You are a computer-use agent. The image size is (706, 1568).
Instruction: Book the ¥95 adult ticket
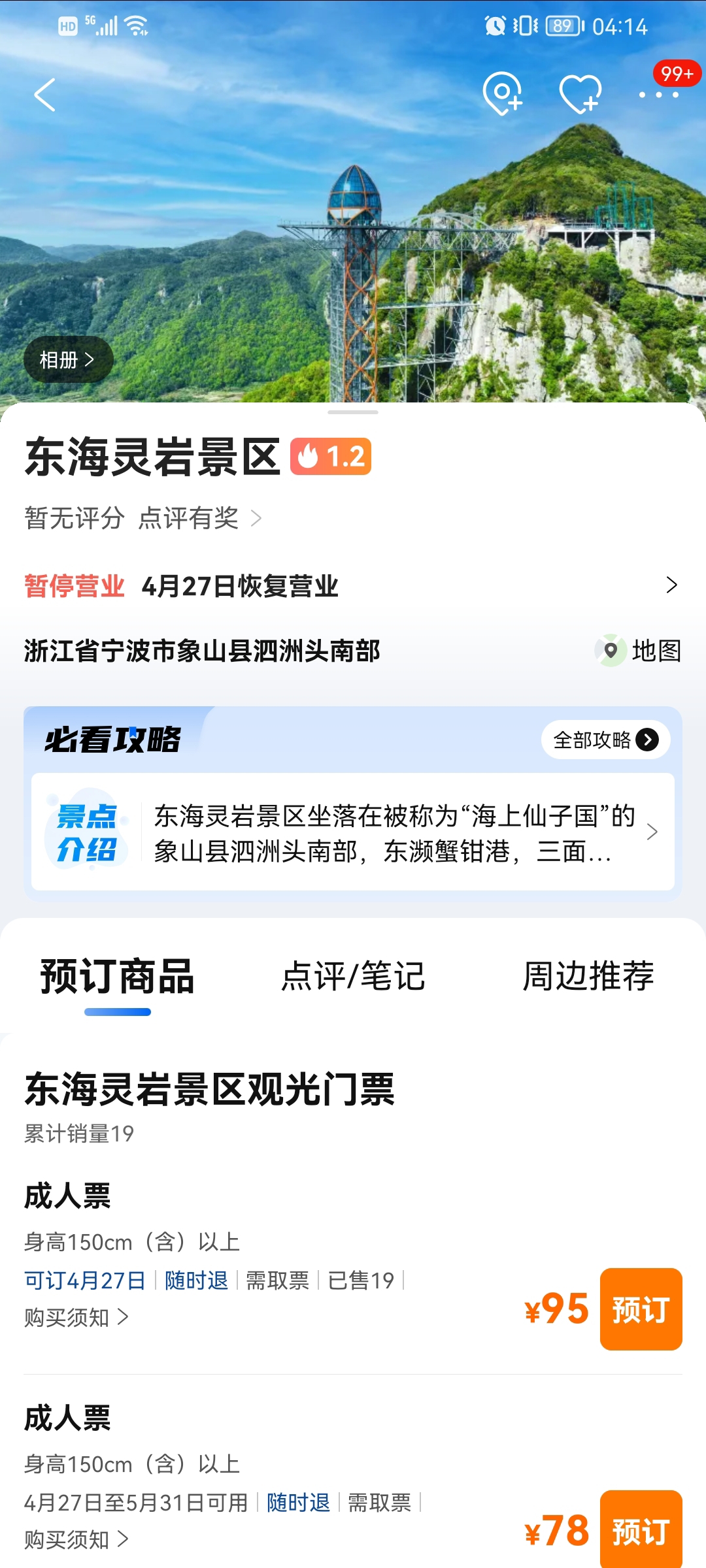pos(641,1309)
